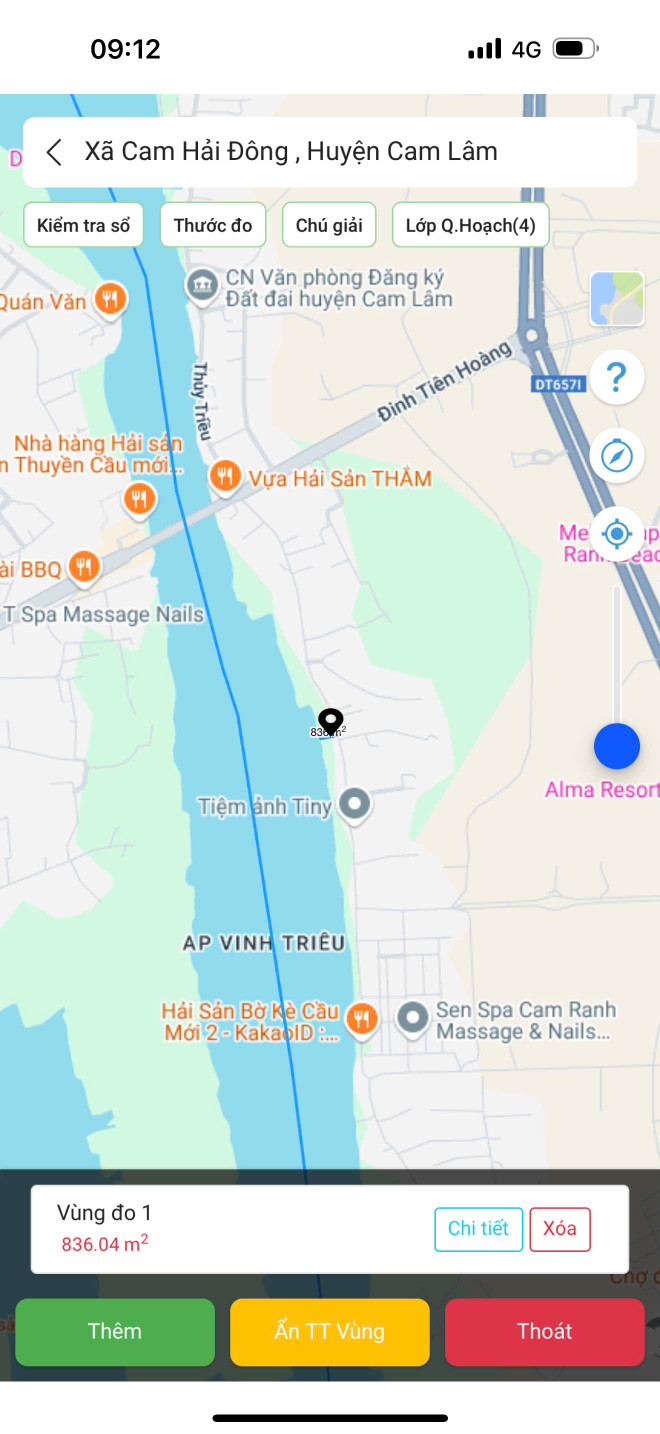This screenshot has width=660, height=1434.
Task: Open the Kiểm tra sổ option
Action: [84, 225]
